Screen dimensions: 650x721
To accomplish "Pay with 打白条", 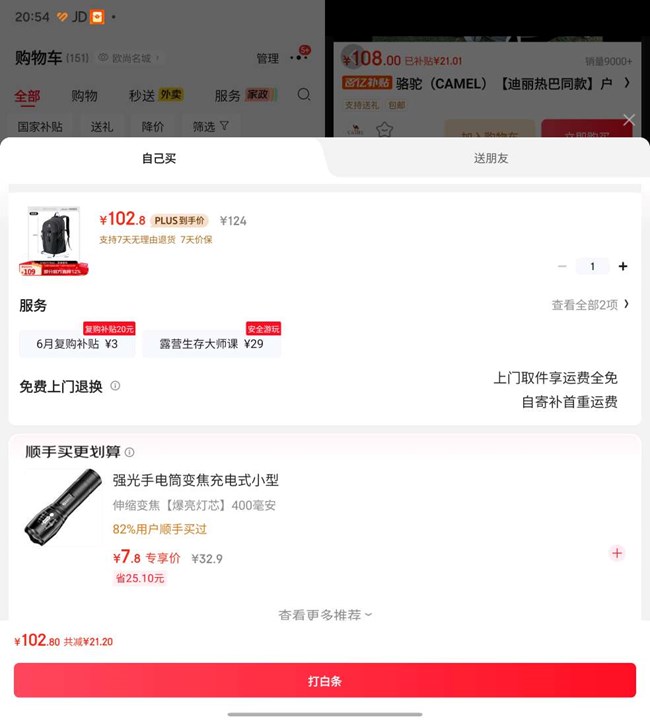I will coord(325,680).
